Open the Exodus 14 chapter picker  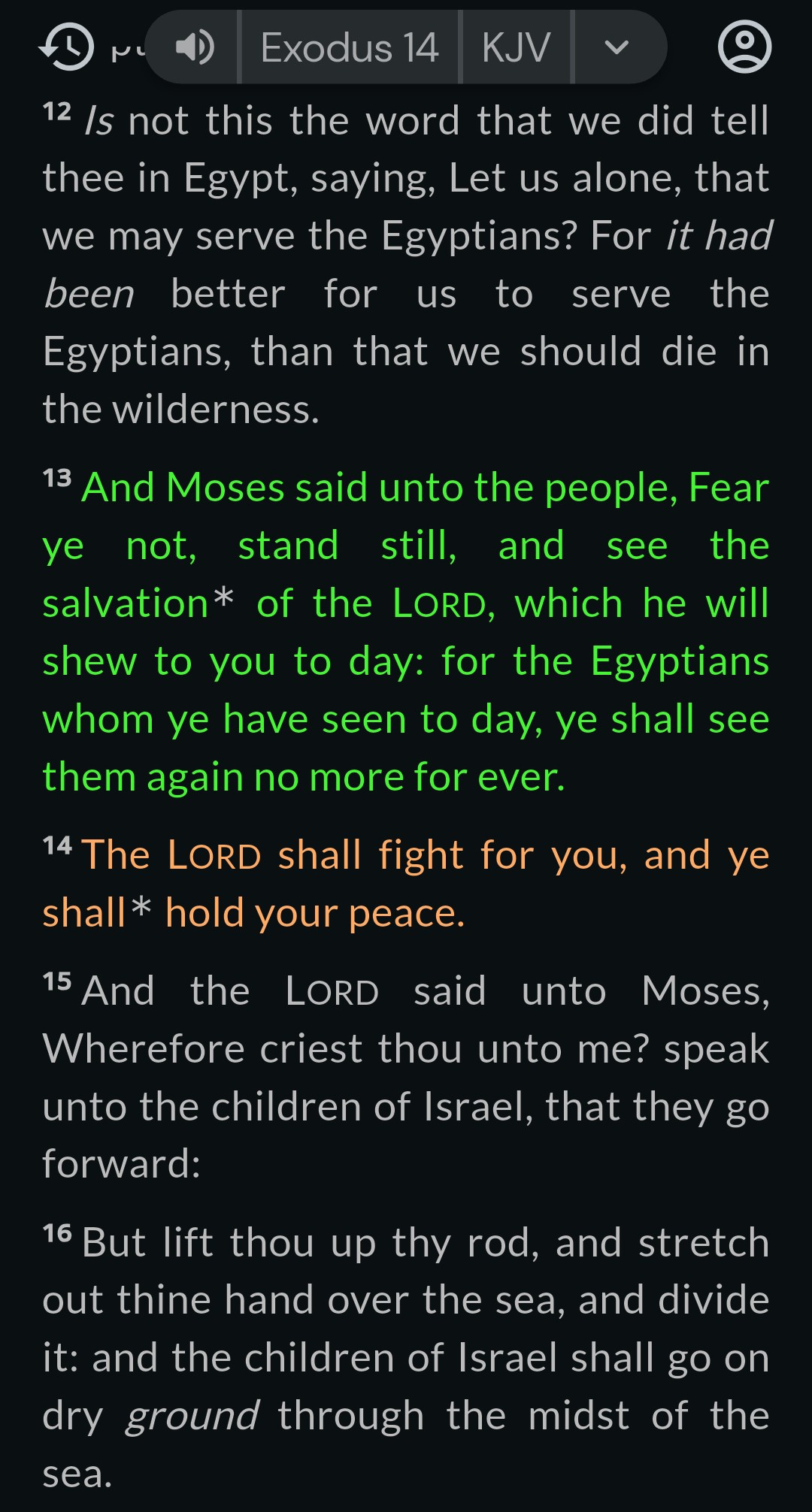(x=349, y=47)
